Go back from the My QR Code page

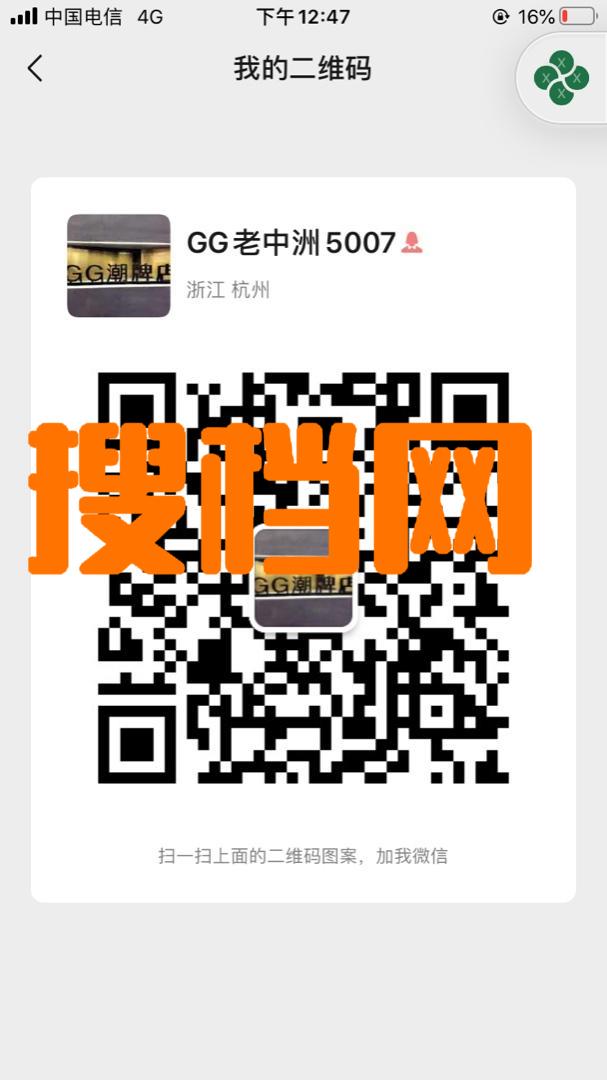coord(36,69)
